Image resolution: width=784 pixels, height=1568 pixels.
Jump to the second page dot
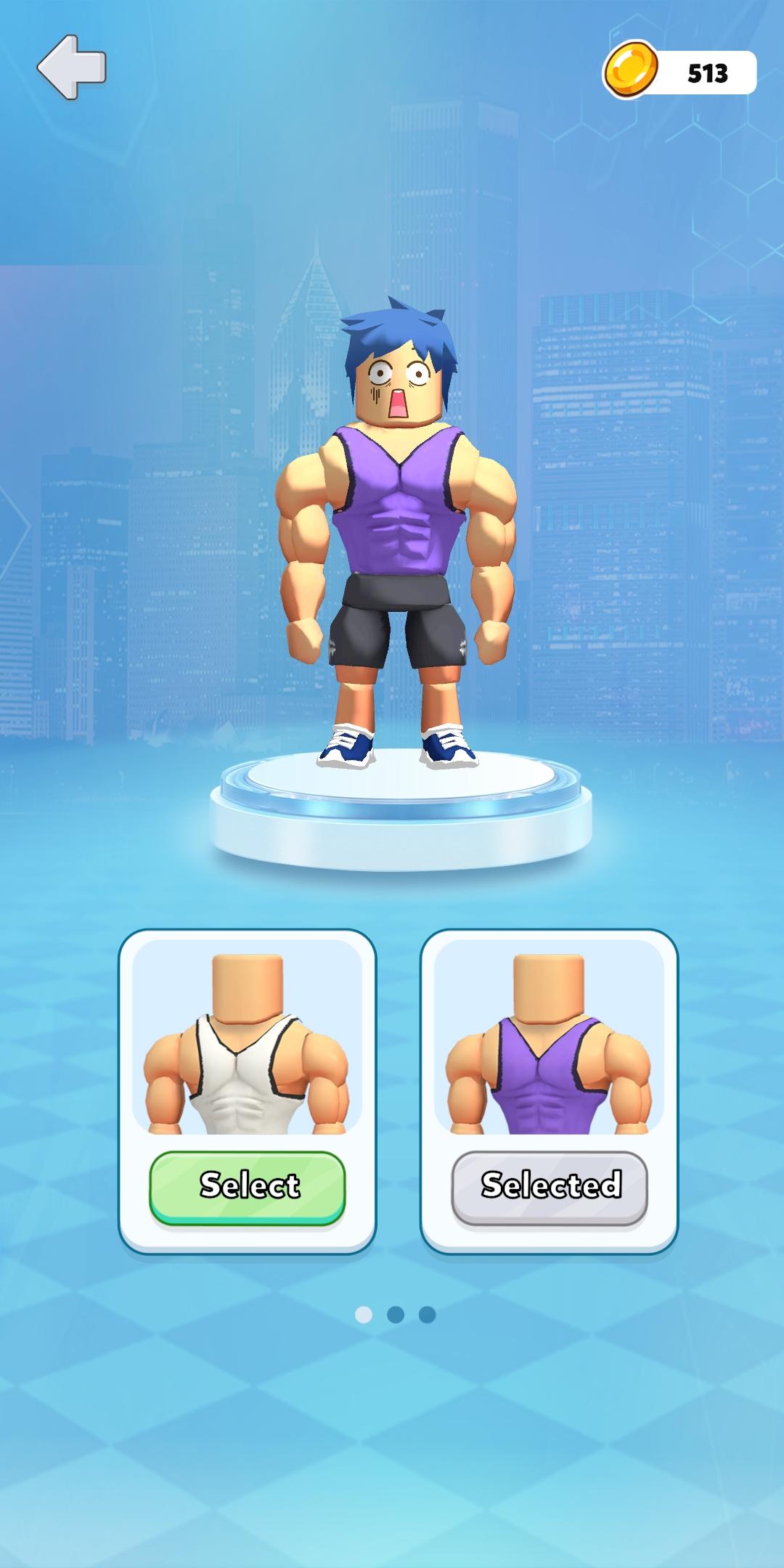(396, 1315)
